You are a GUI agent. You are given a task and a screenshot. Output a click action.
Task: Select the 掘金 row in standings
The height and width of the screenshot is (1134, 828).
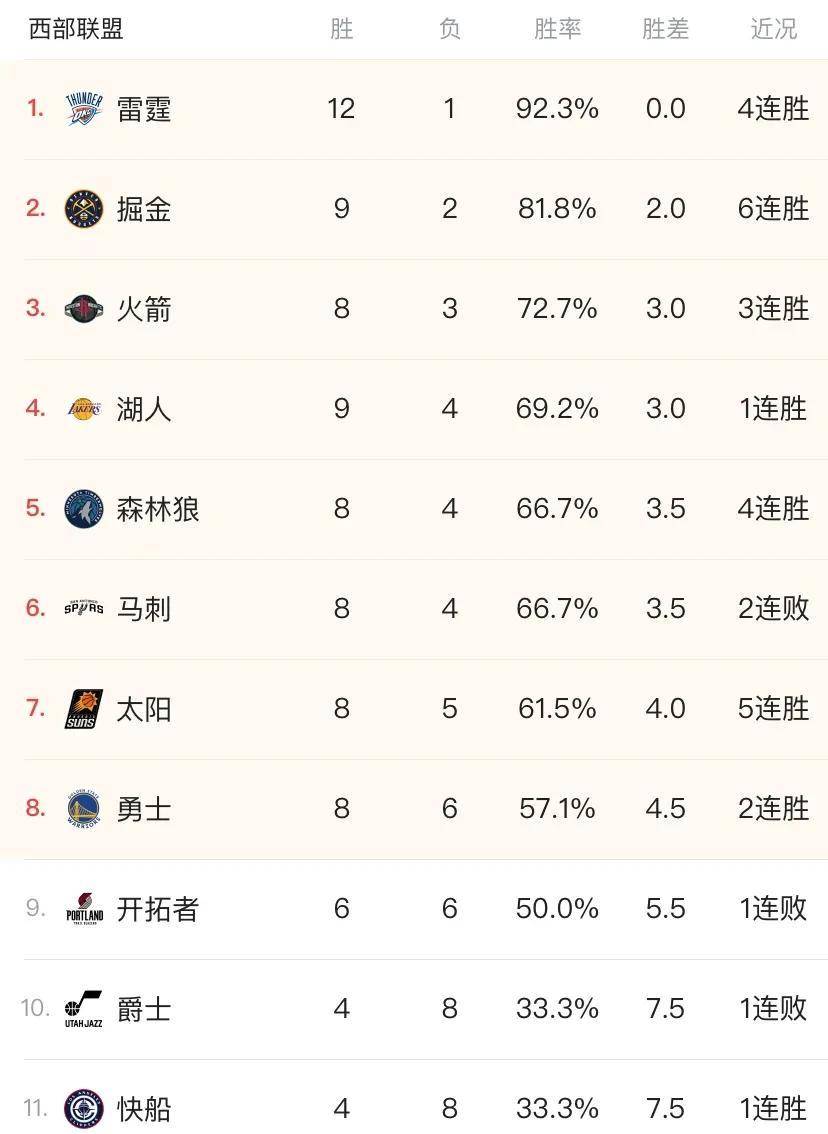pos(144,209)
